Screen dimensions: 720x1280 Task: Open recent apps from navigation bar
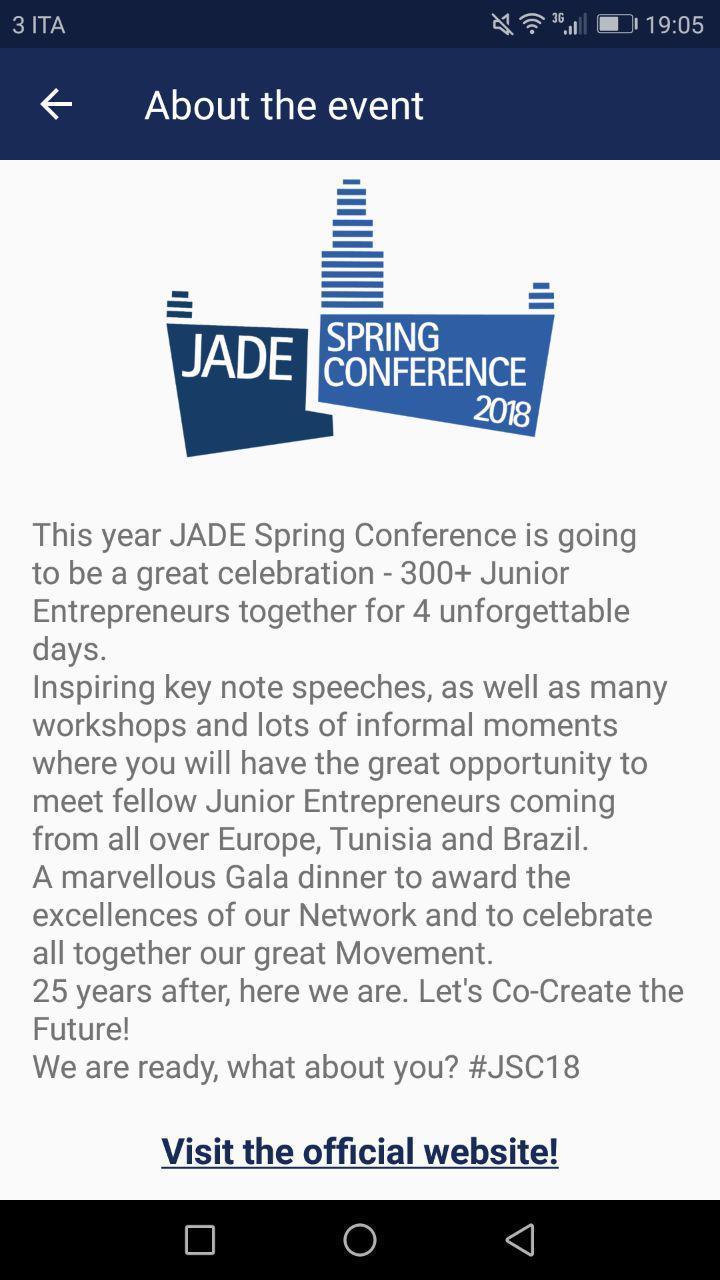coord(200,1240)
